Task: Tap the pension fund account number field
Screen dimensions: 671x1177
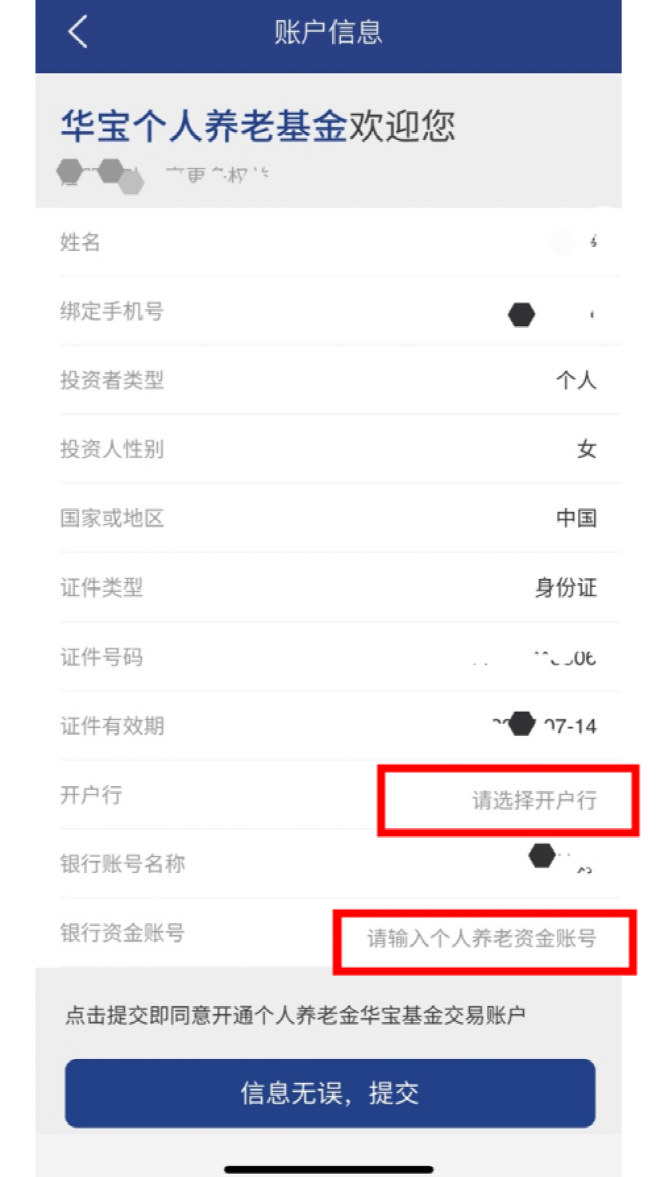Action: (x=481, y=939)
